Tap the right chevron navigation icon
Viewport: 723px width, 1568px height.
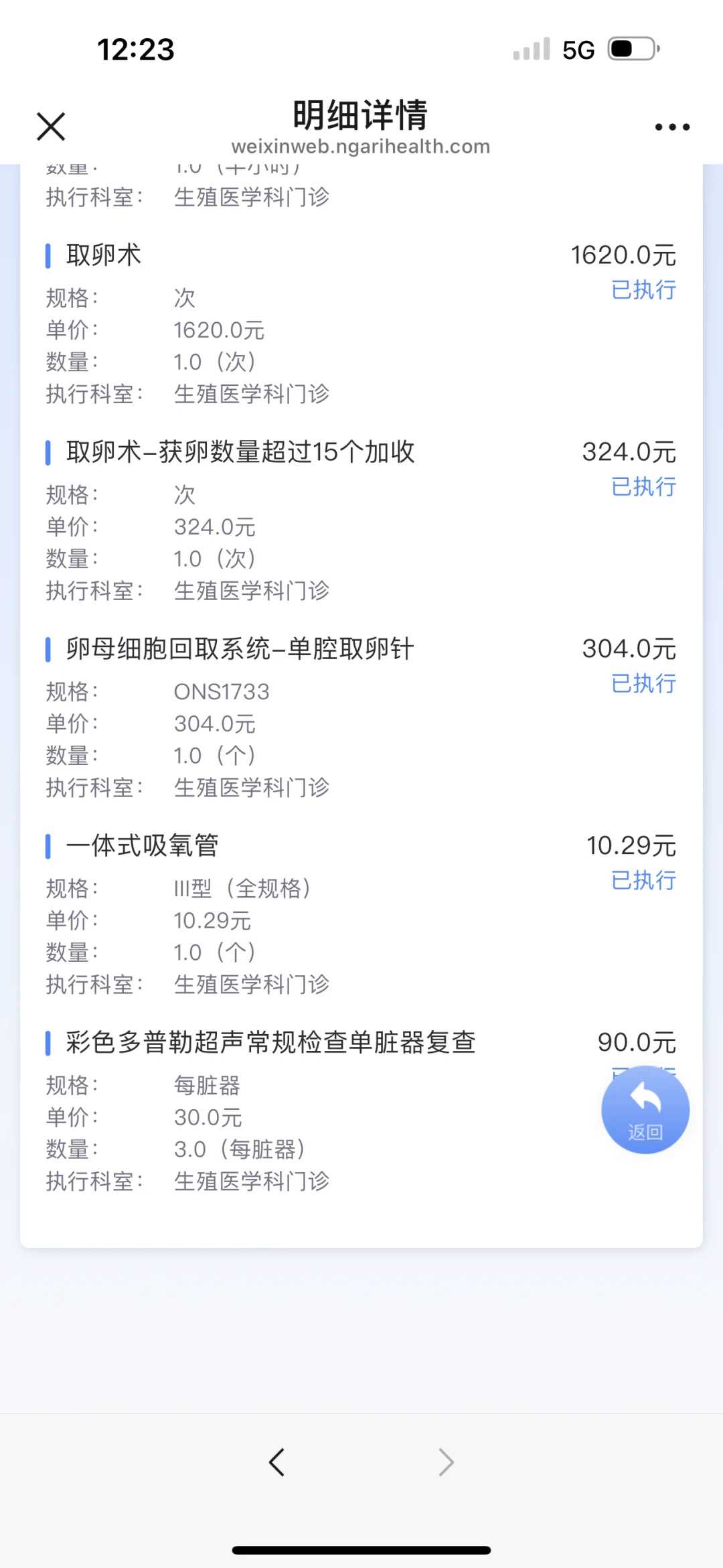coord(446,1462)
